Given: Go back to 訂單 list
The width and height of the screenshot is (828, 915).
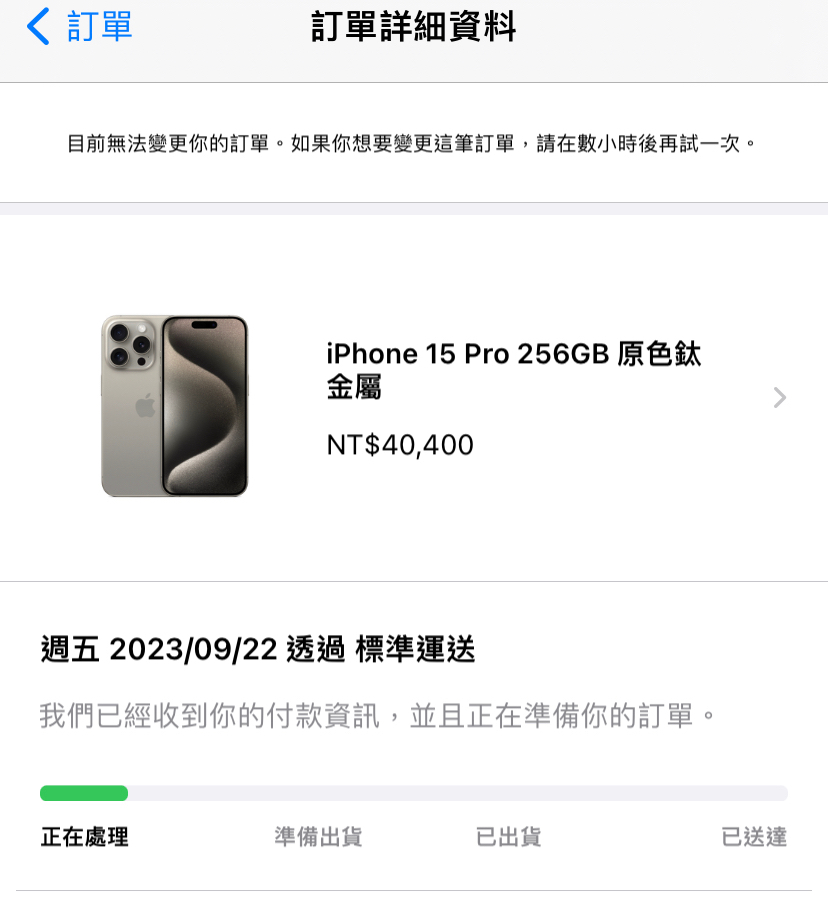Looking at the screenshot, I should [80, 27].
